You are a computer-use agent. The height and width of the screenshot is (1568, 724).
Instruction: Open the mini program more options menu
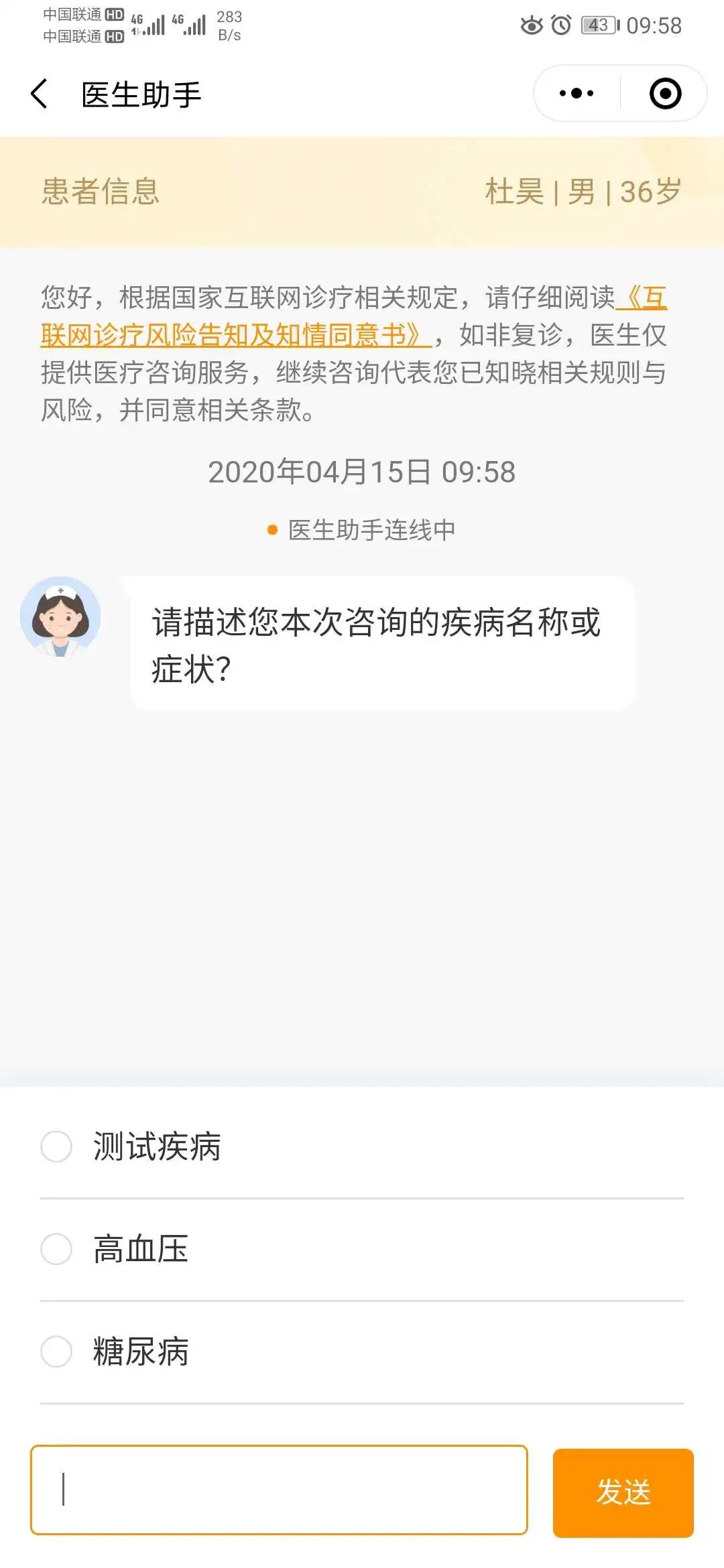pos(577,94)
